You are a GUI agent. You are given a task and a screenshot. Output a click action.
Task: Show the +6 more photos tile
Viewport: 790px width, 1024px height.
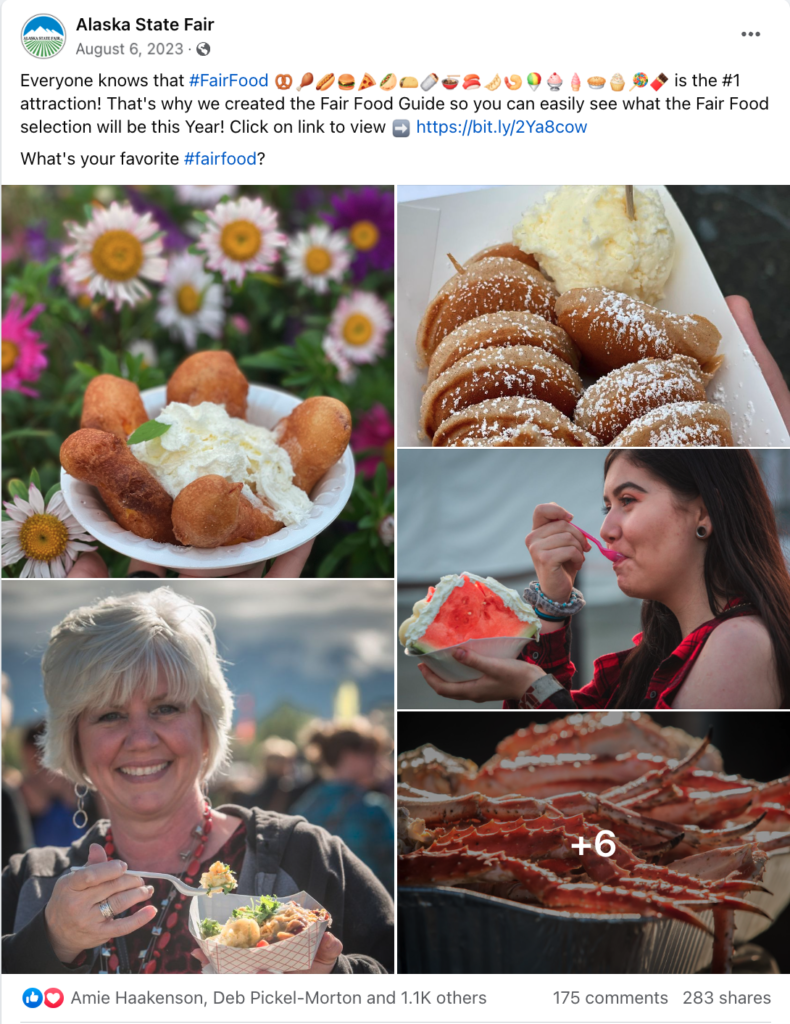coord(593,843)
